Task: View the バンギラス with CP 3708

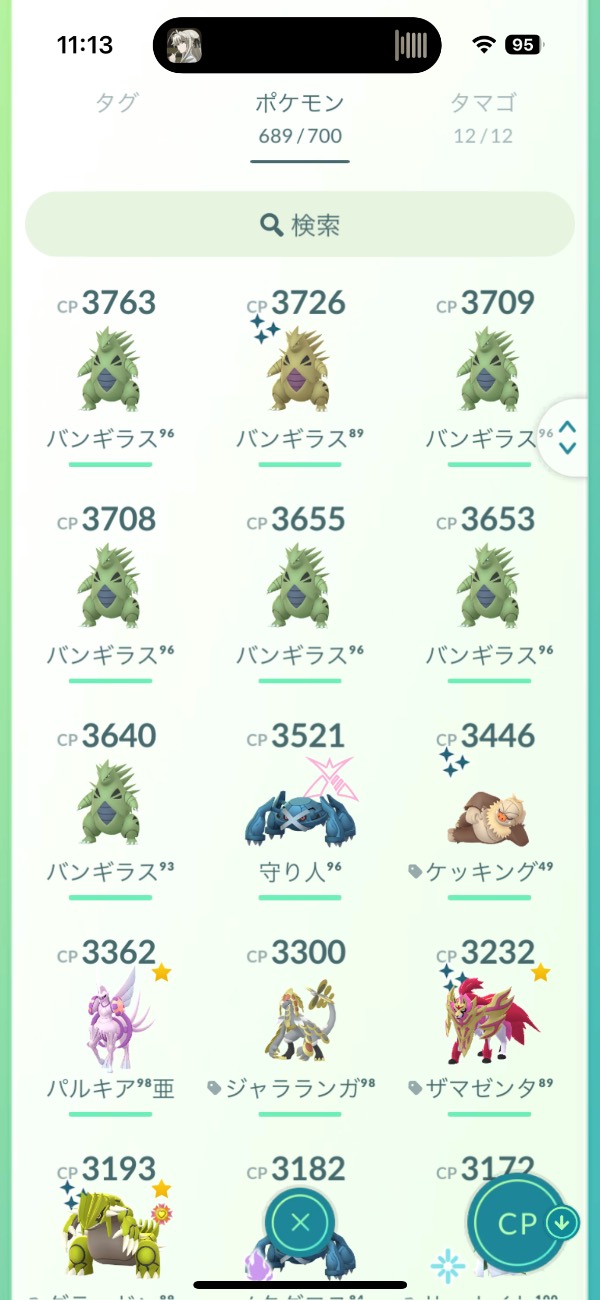Action: coord(109,592)
